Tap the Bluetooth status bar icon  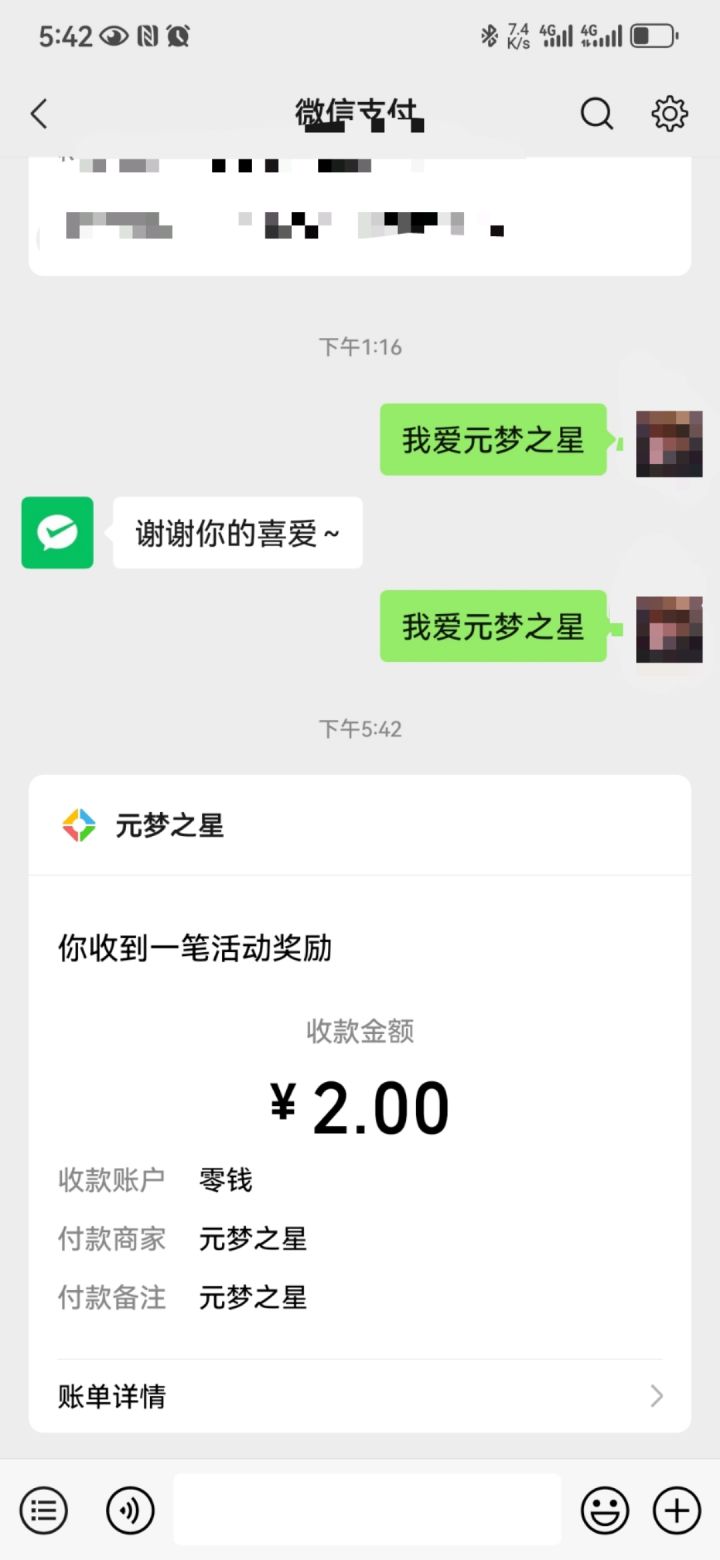tap(490, 36)
